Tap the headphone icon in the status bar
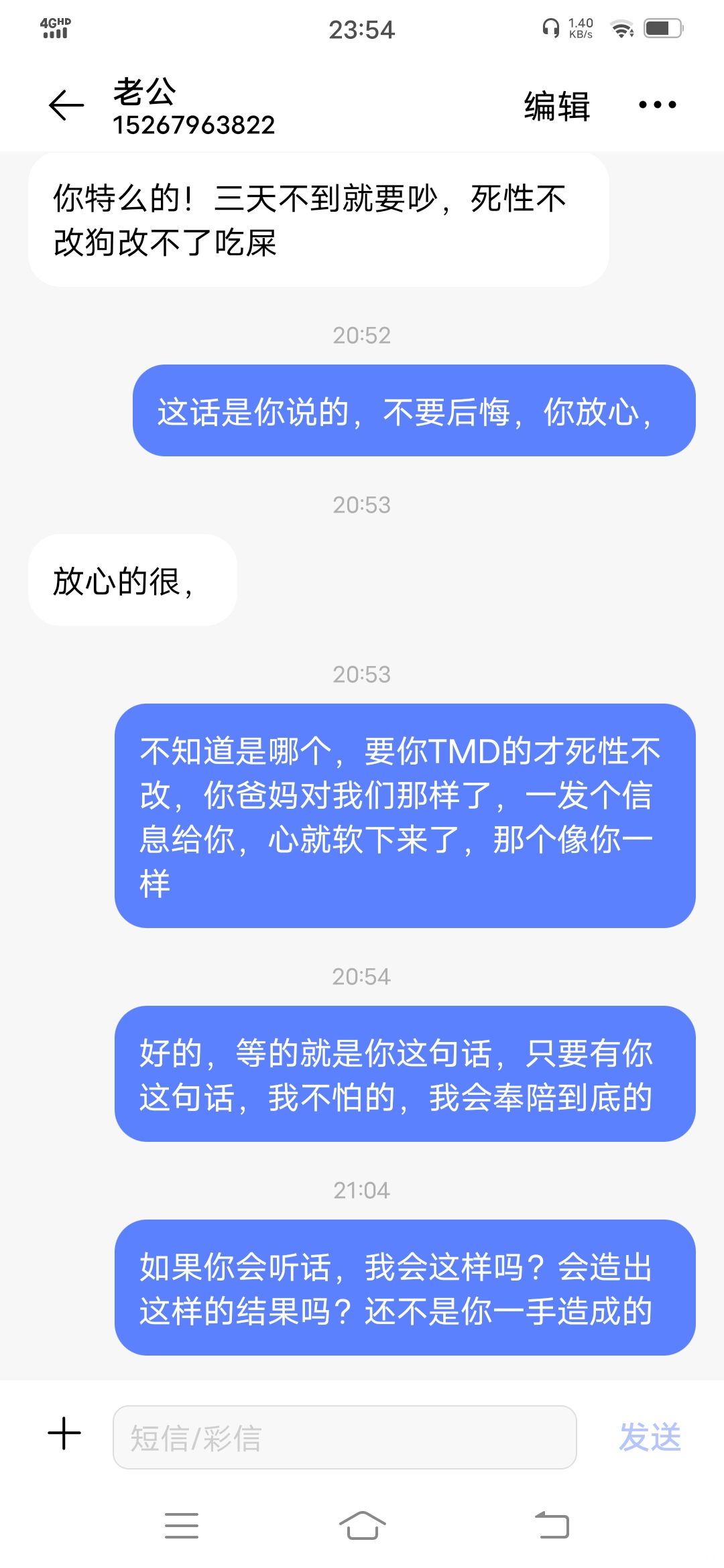Viewport: 724px width, 1568px height. [551, 28]
